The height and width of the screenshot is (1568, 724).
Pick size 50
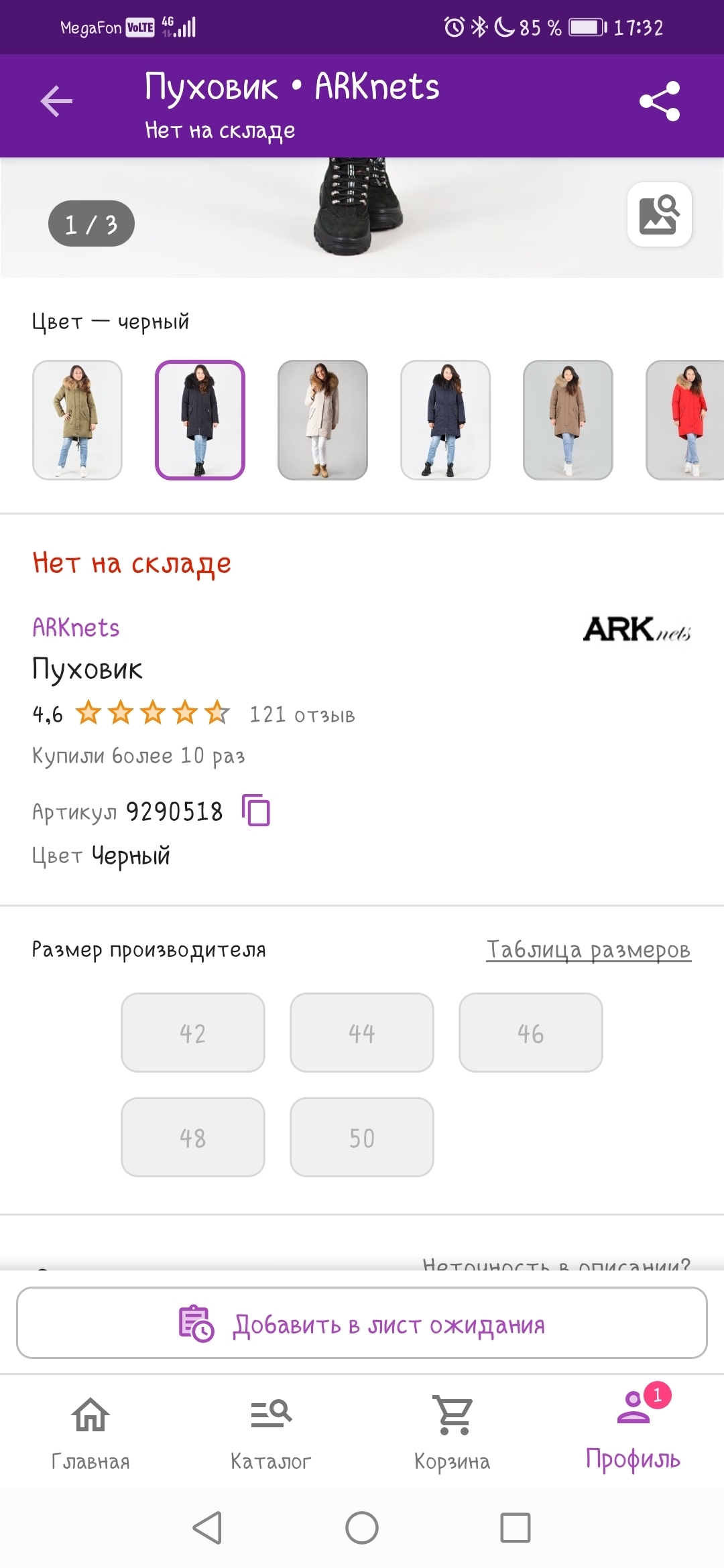362,1137
